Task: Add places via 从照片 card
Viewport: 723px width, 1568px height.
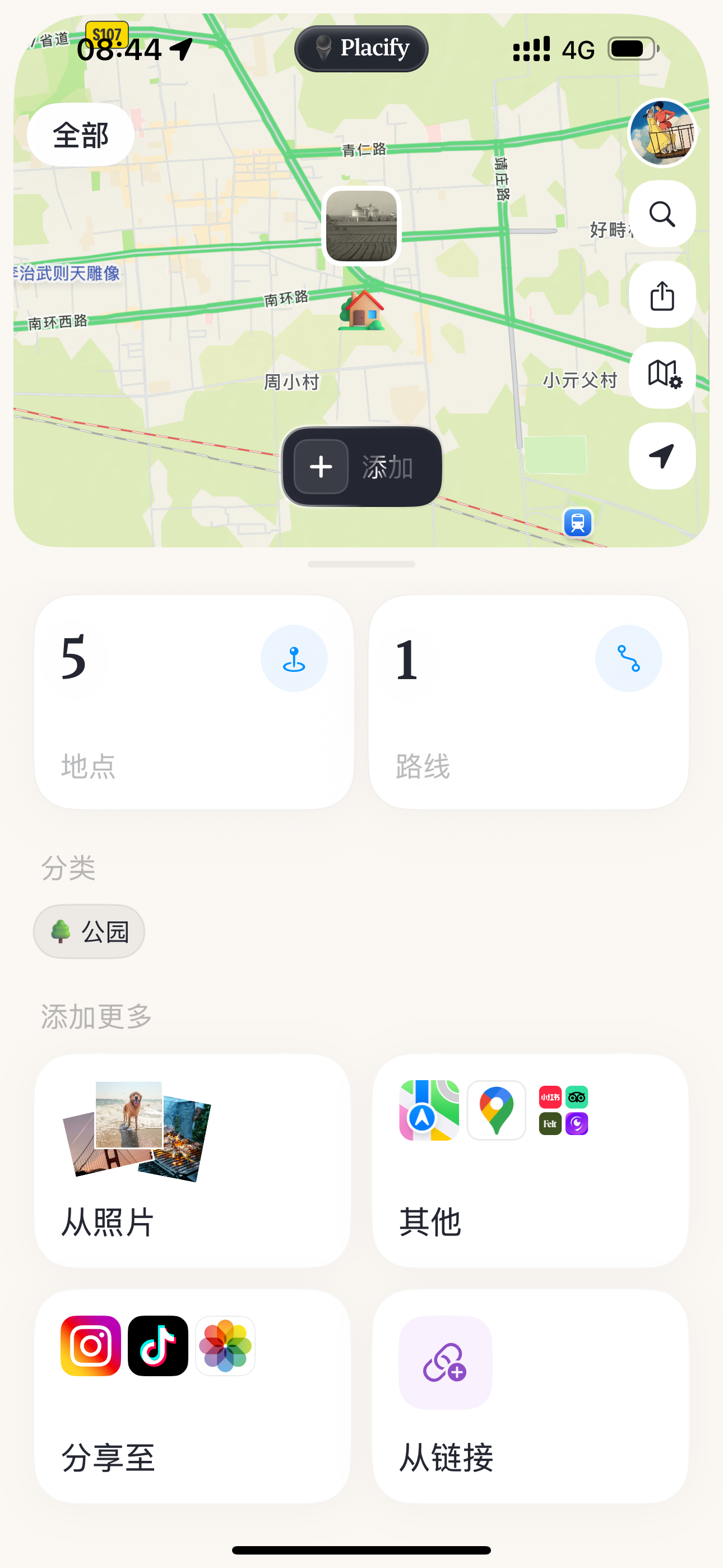Action: (193, 1160)
